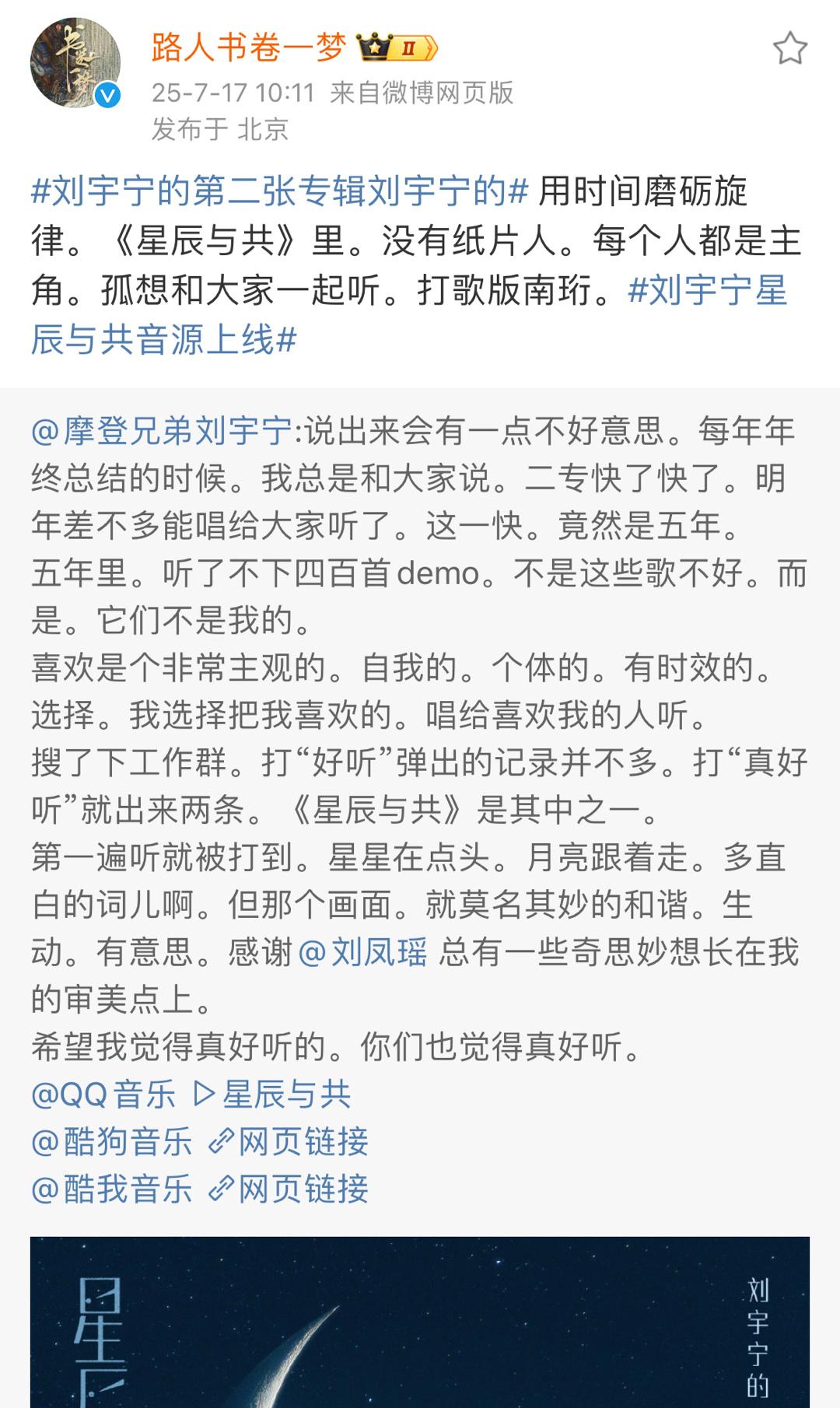840x1408 pixels.
Task: Open the username 路人书卷一梦
Action: (249, 48)
